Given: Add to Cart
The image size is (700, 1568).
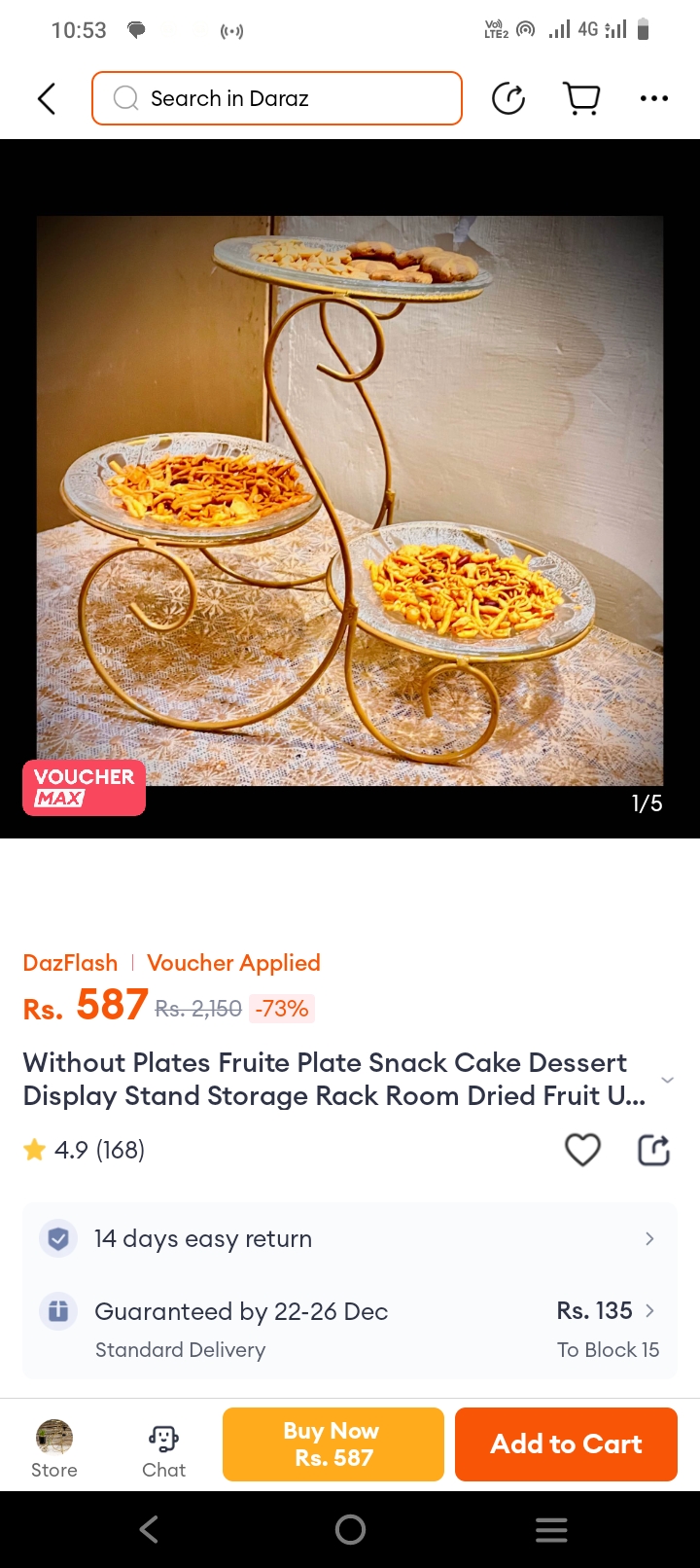Looking at the screenshot, I should pos(566,1444).
